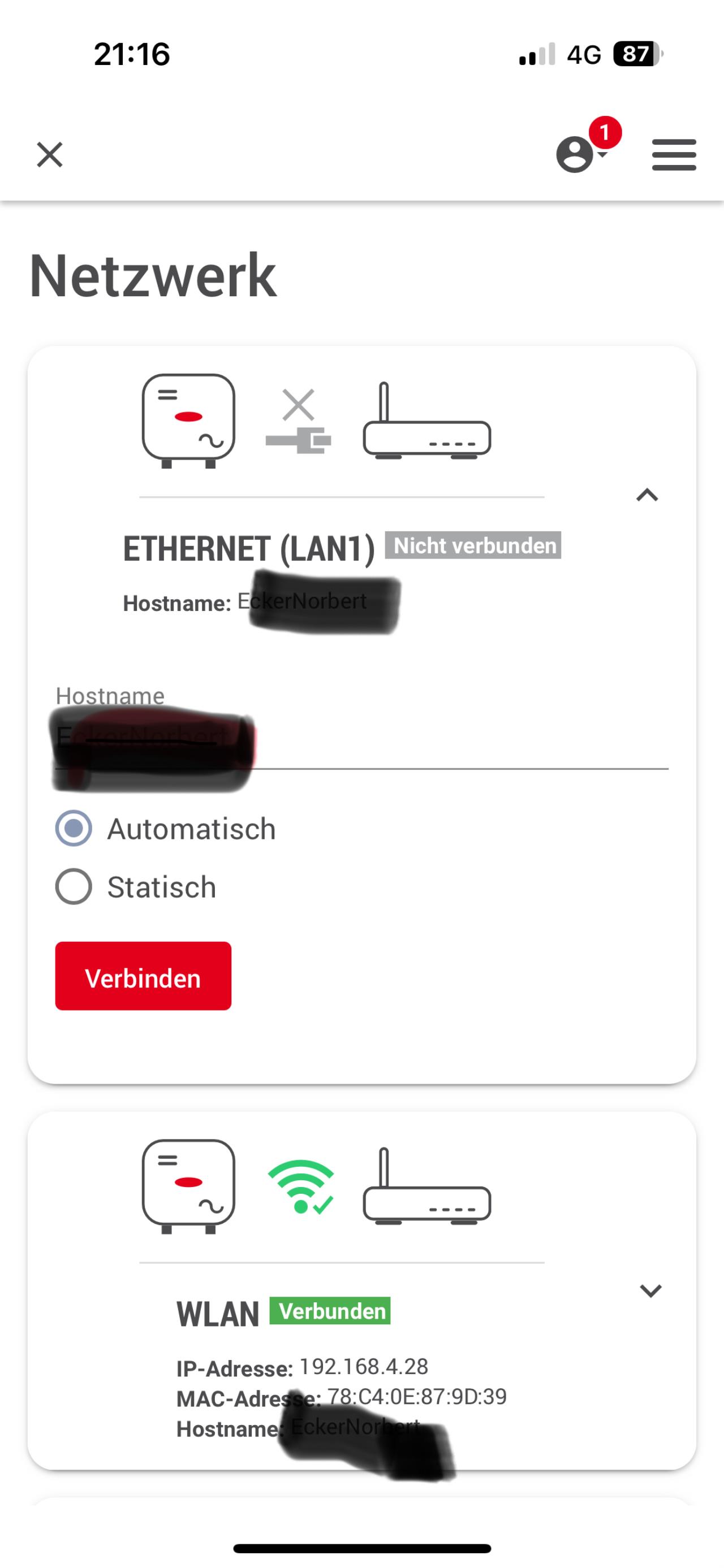Select the Automatisch option
This screenshot has width=724, height=1568.
74,829
